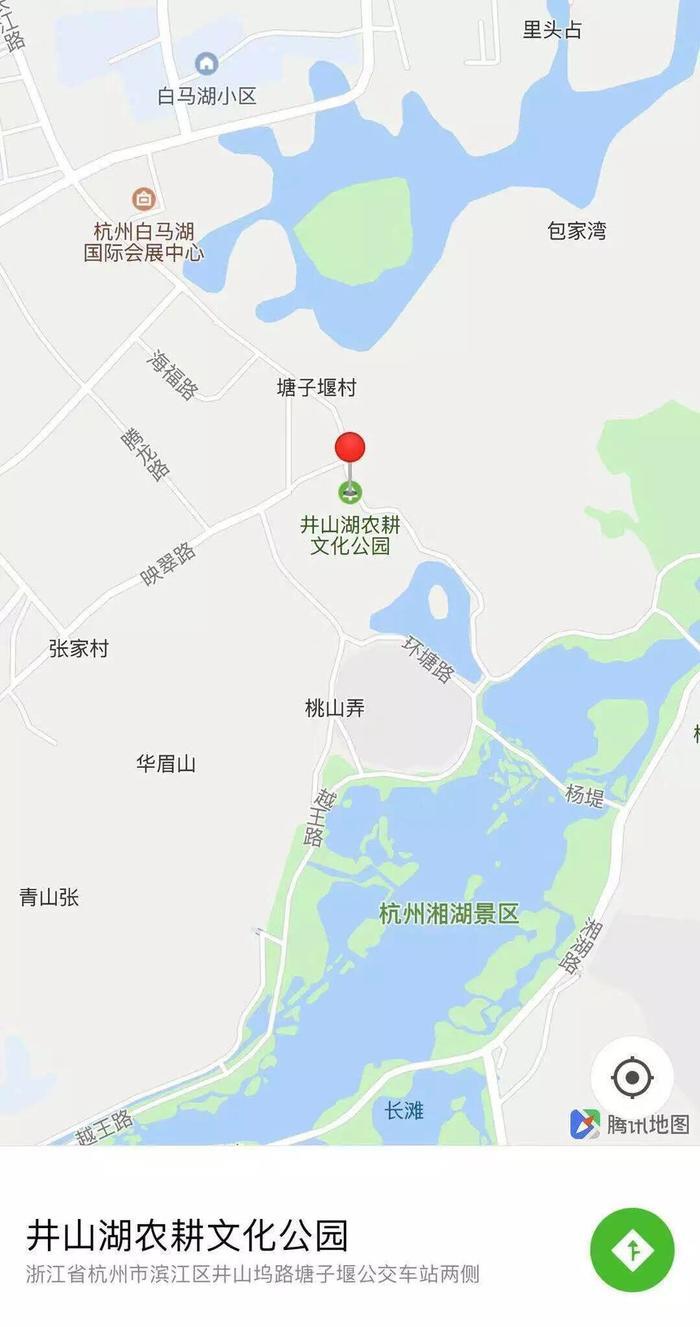Tap the red pin at 井山湖农耕文化公园
Screen dimensions: 700x1327
point(350,448)
